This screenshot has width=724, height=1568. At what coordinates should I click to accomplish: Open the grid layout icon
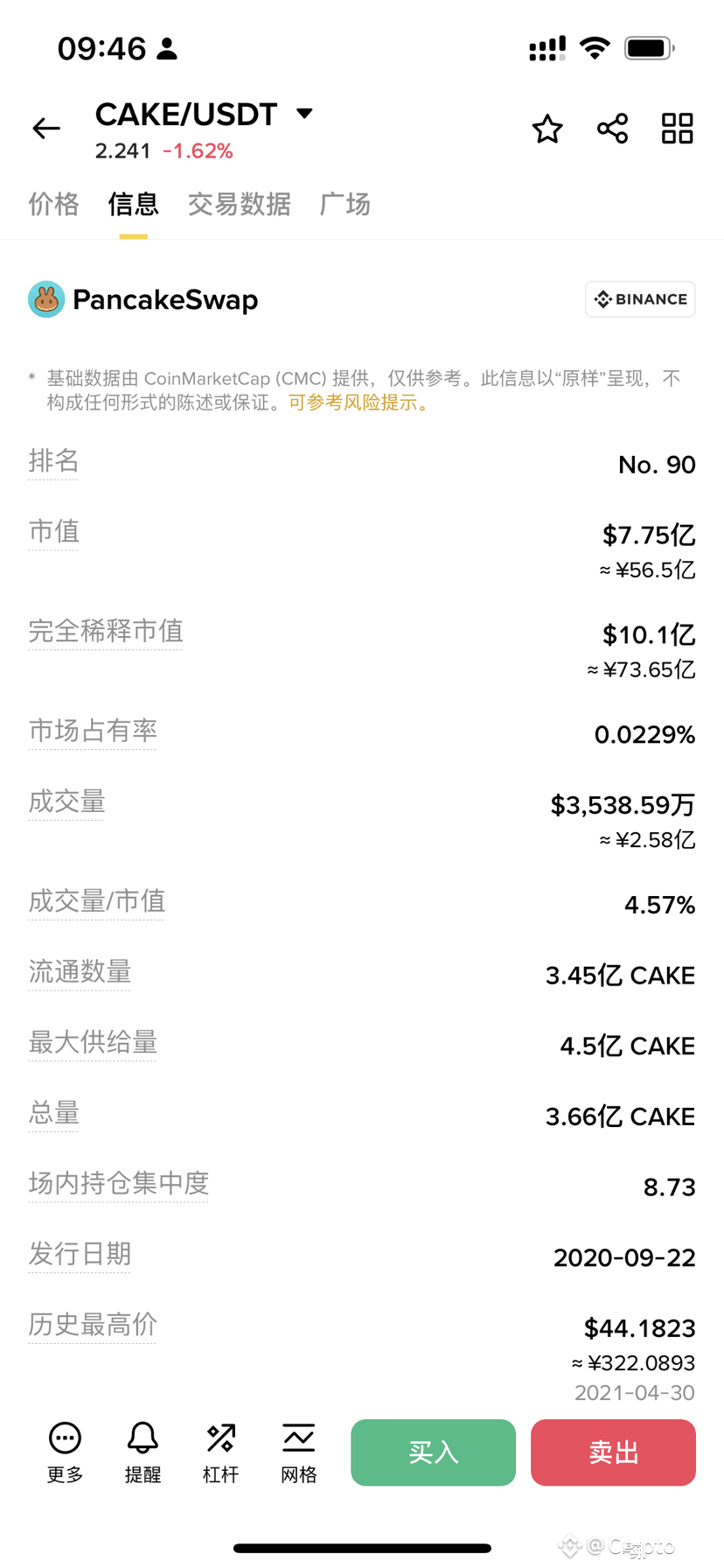coord(678,129)
